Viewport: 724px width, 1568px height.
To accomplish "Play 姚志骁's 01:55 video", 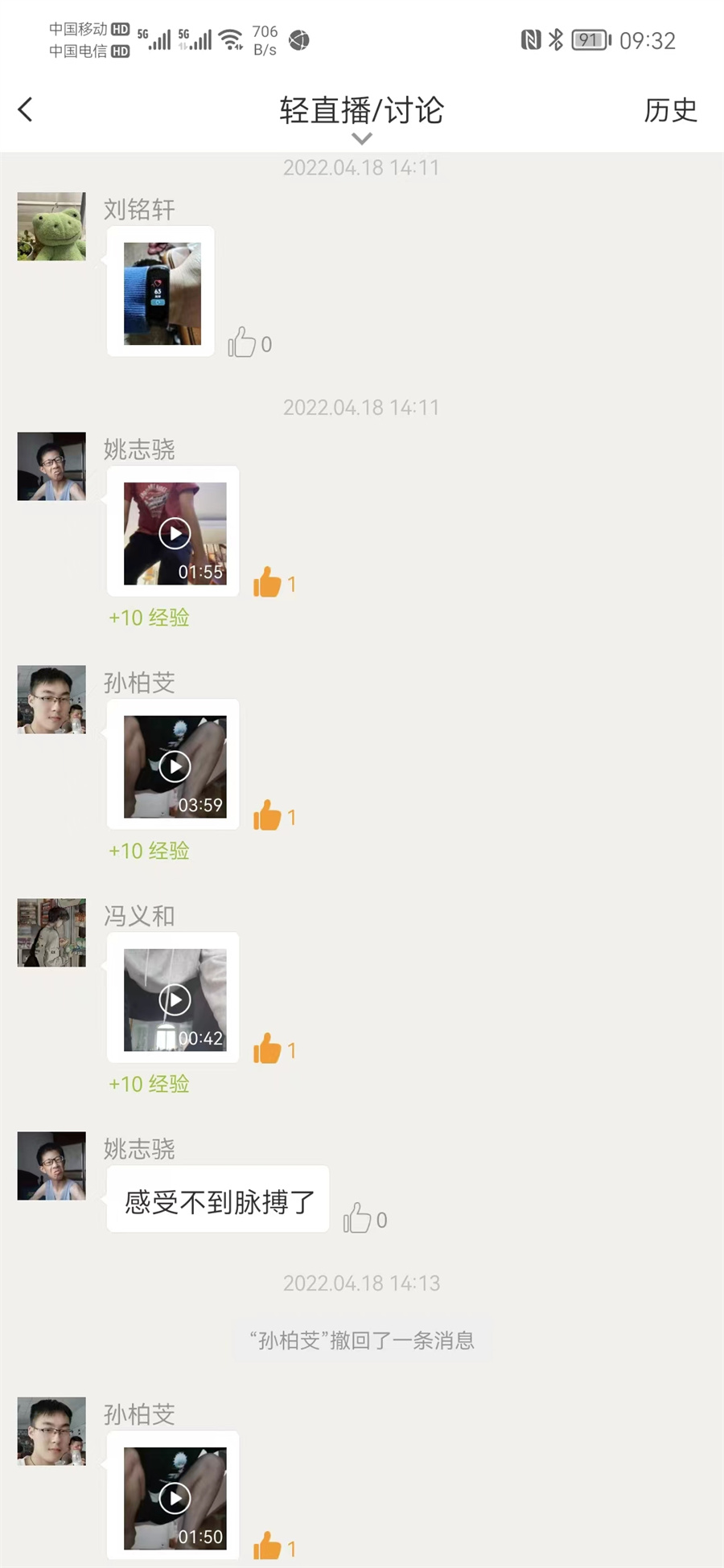I will (x=175, y=533).
